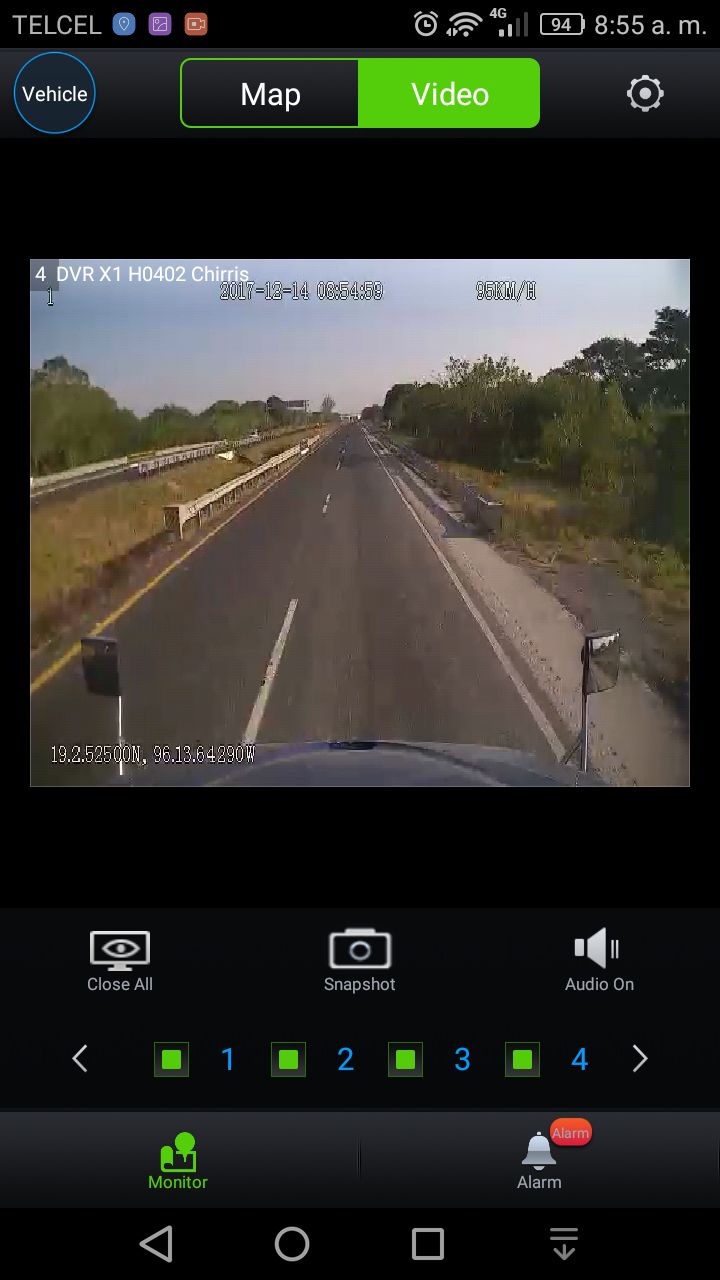This screenshot has height=1280, width=720.
Task: Tap the DVR X1 camera feed
Action: [x=360, y=522]
